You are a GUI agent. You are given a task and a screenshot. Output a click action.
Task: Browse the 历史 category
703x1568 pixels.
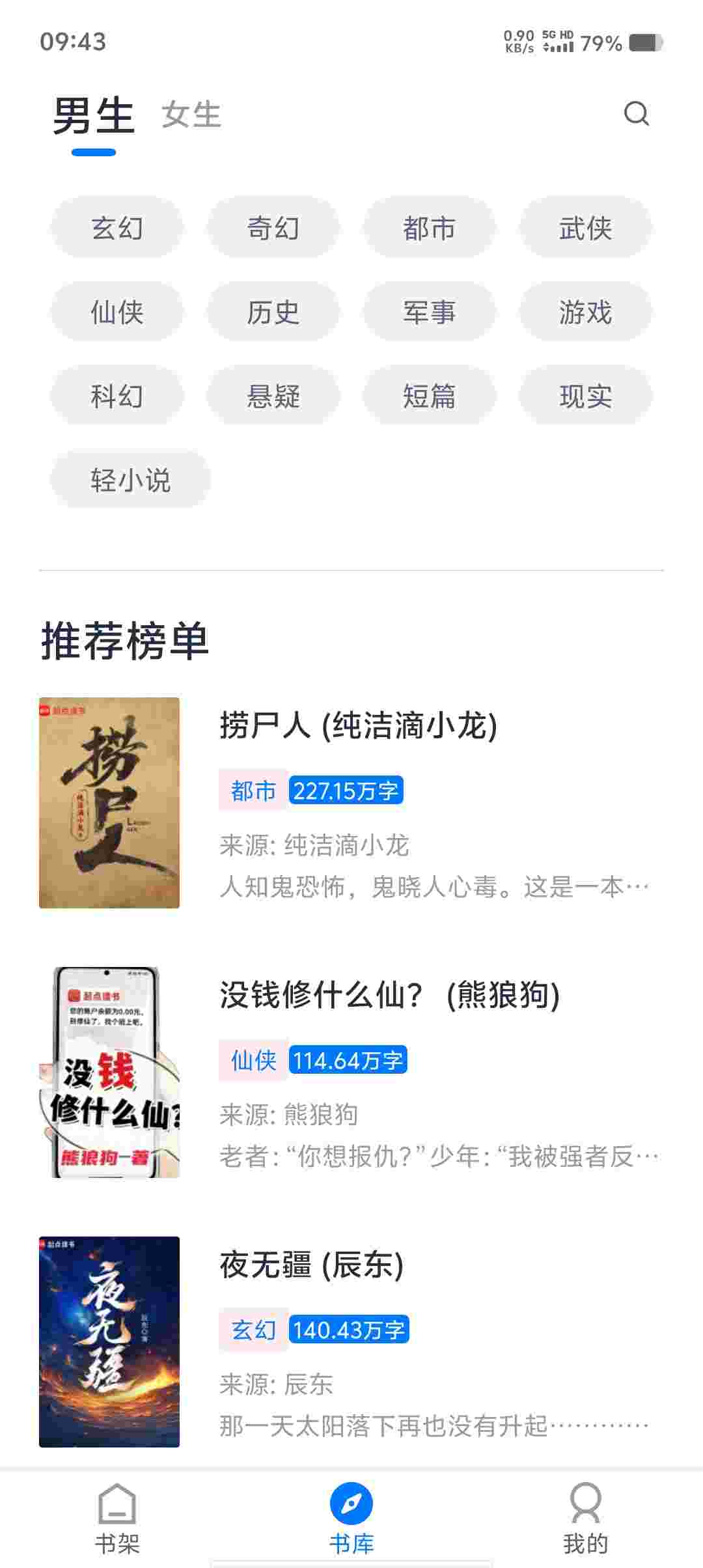coord(273,312)
